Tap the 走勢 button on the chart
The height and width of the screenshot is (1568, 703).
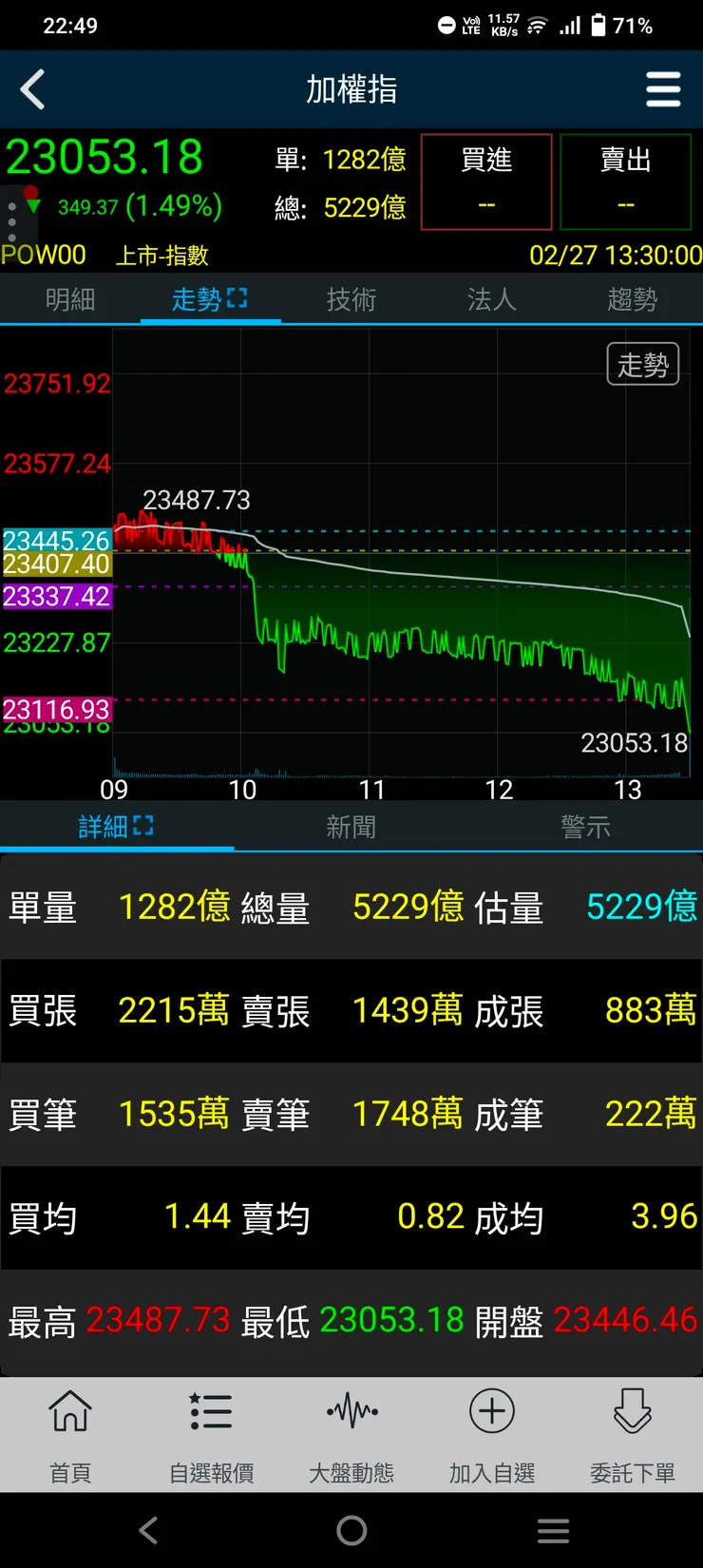pyautogui.click(x=643, y=364)
